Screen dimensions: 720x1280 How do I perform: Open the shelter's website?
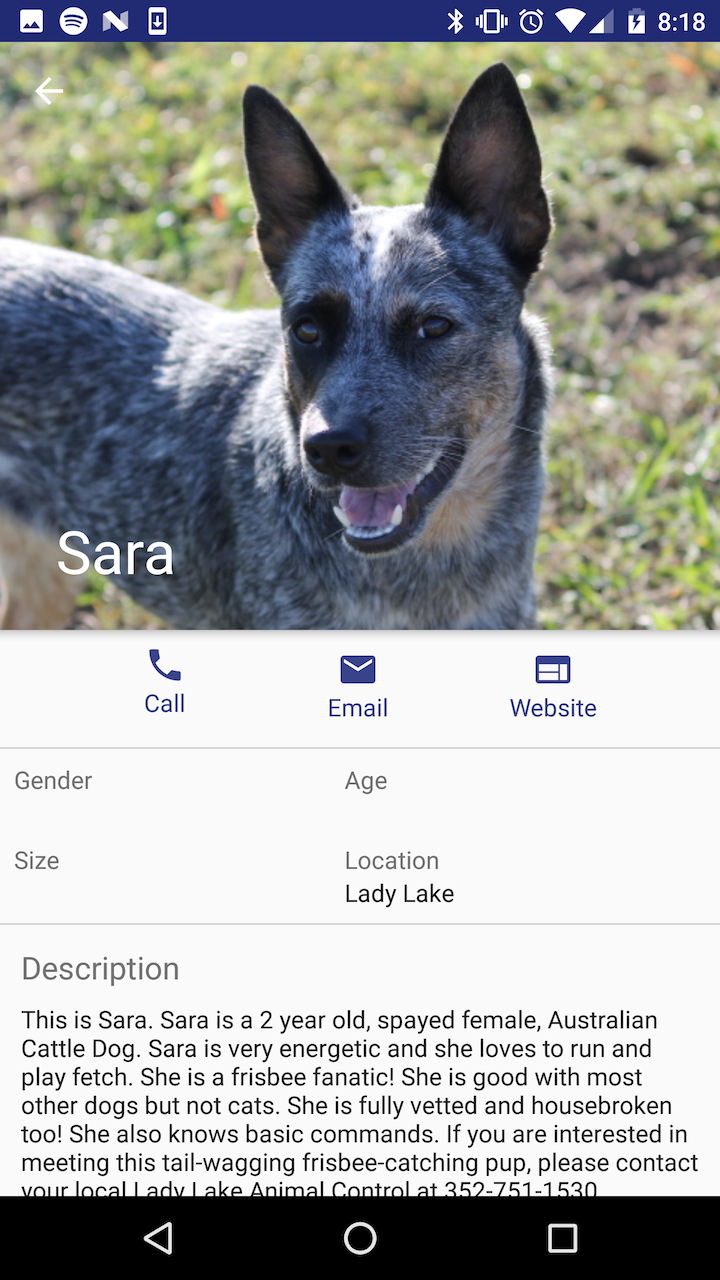(x=553, y=687)
